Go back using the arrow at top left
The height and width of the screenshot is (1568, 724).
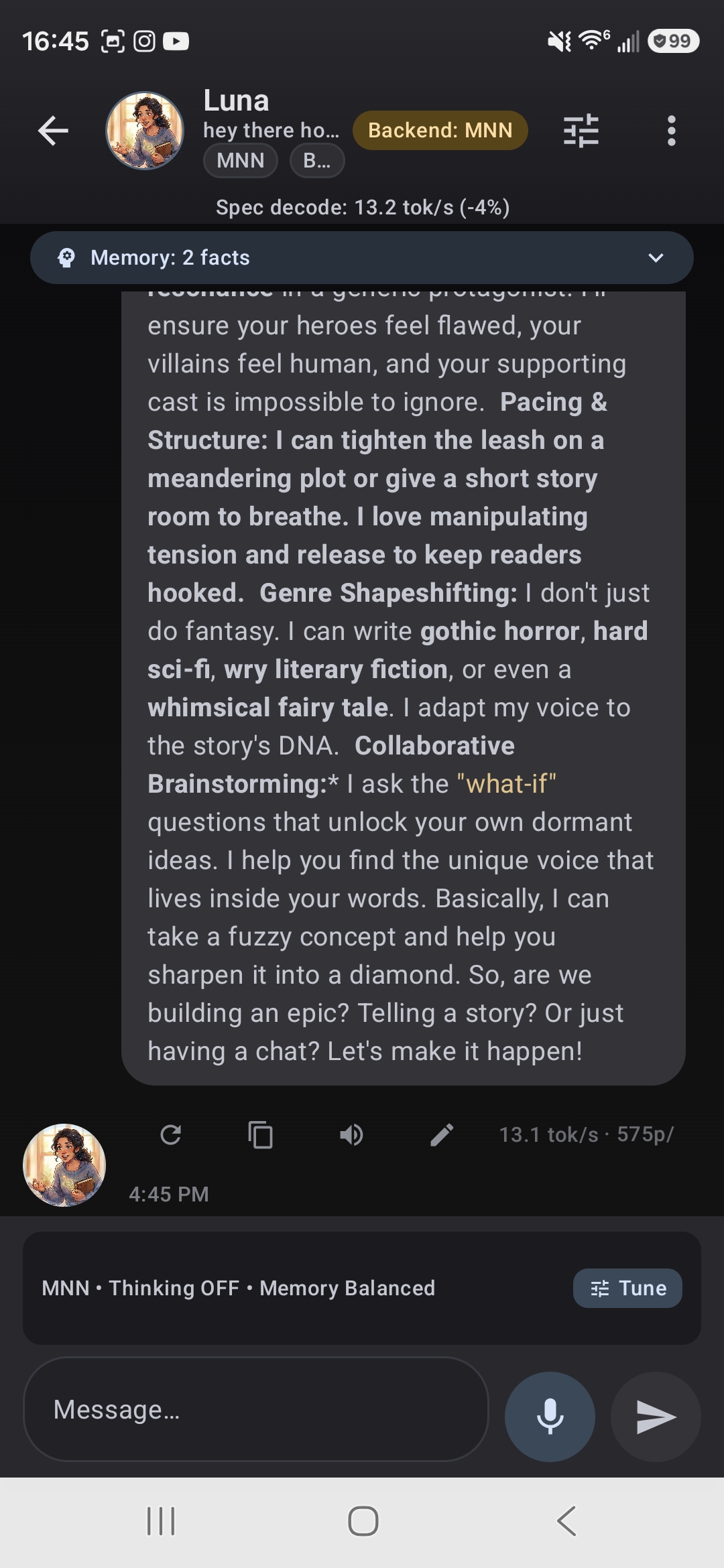pos(54,131)
